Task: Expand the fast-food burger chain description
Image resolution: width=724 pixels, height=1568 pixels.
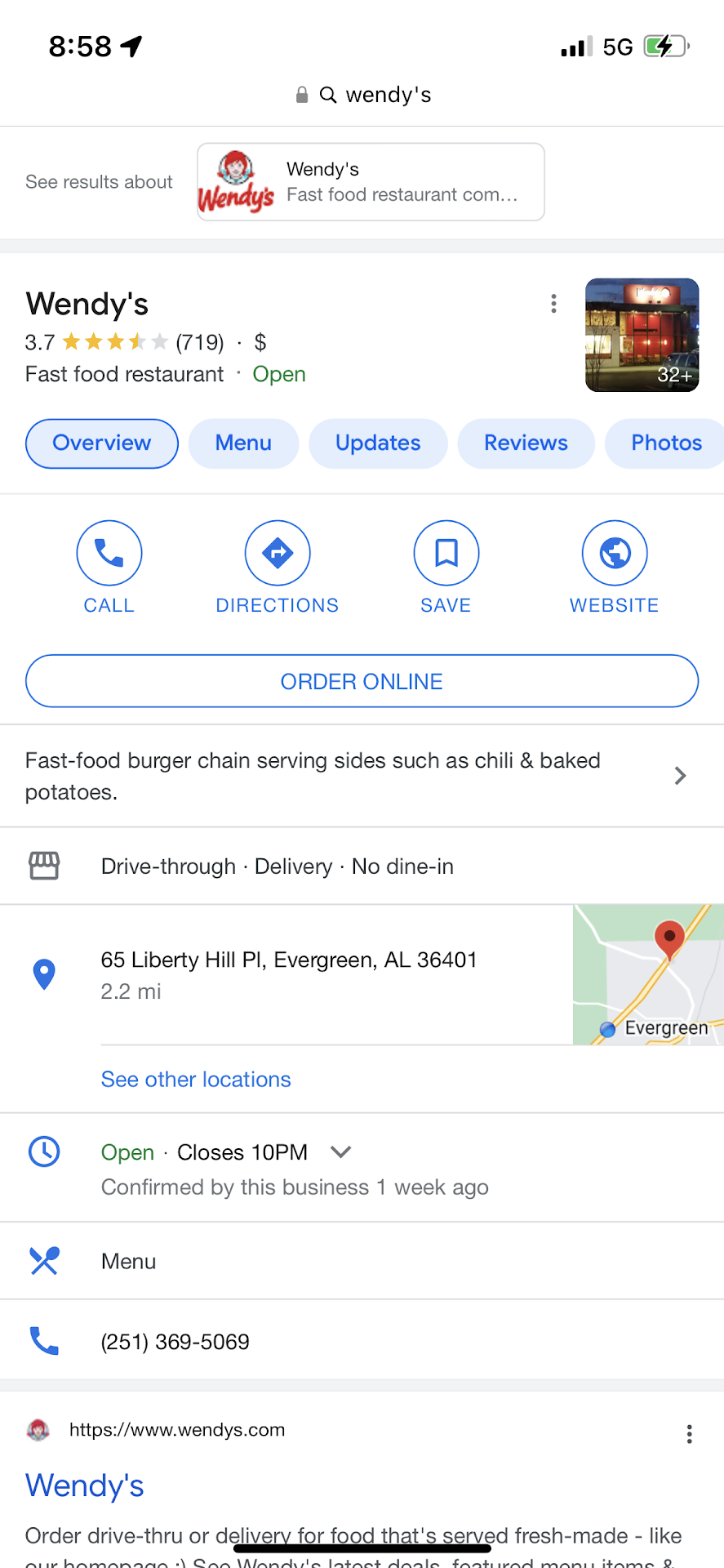Action: pyautogui.click(x=680, y=776)
